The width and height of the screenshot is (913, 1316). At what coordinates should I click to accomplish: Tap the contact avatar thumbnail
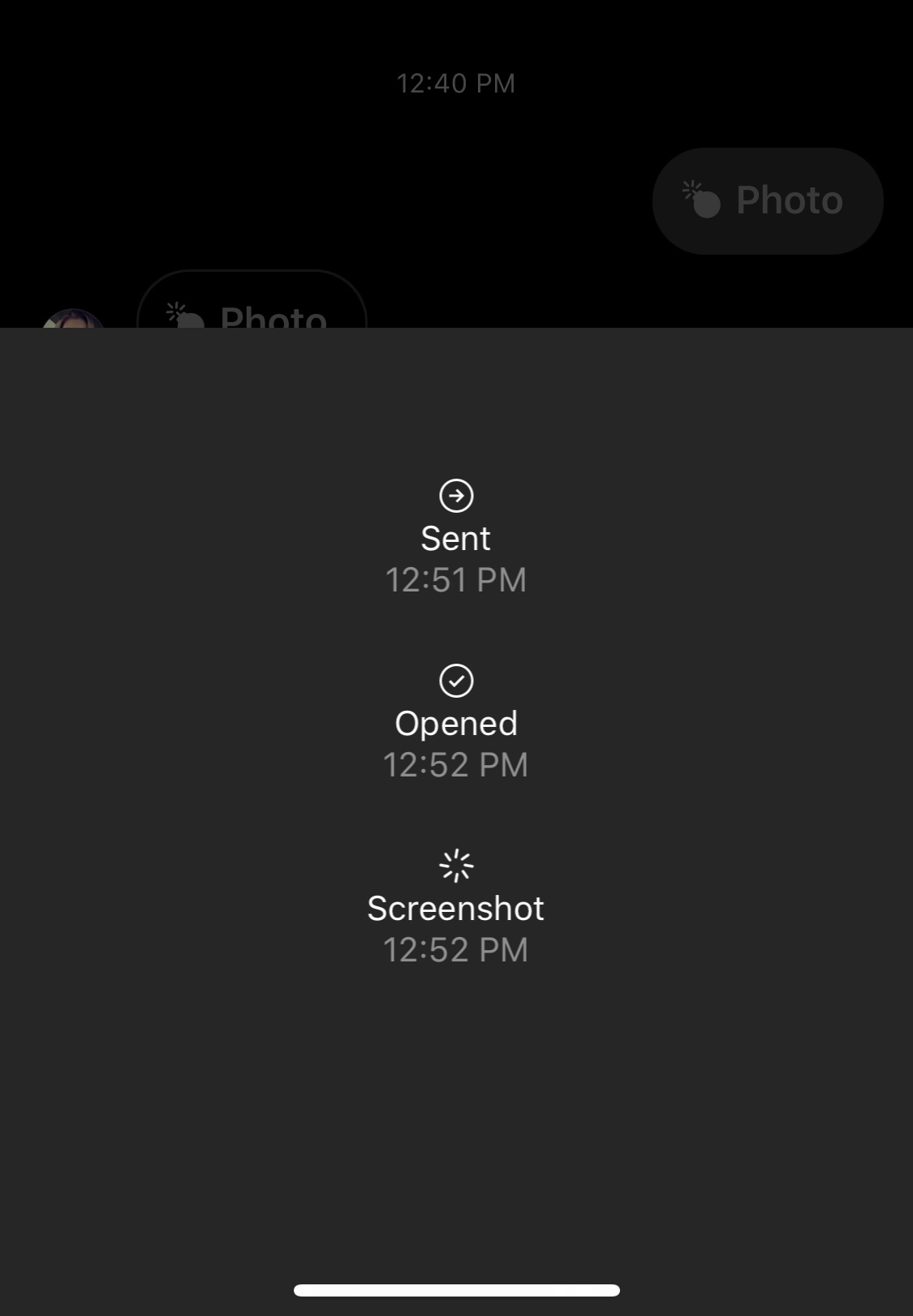coord(75,323)
